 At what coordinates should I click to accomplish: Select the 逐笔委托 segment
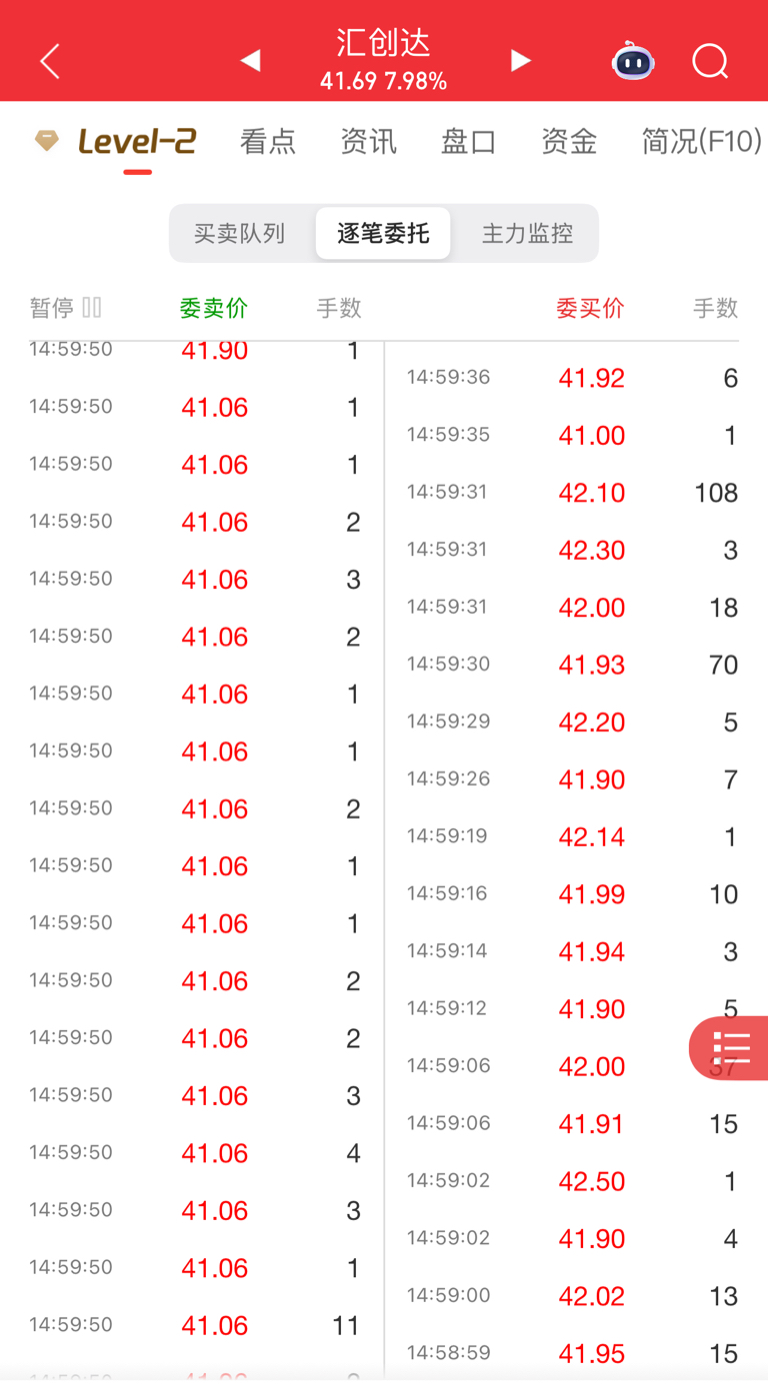pyautogui.click(x=383, y=234)
